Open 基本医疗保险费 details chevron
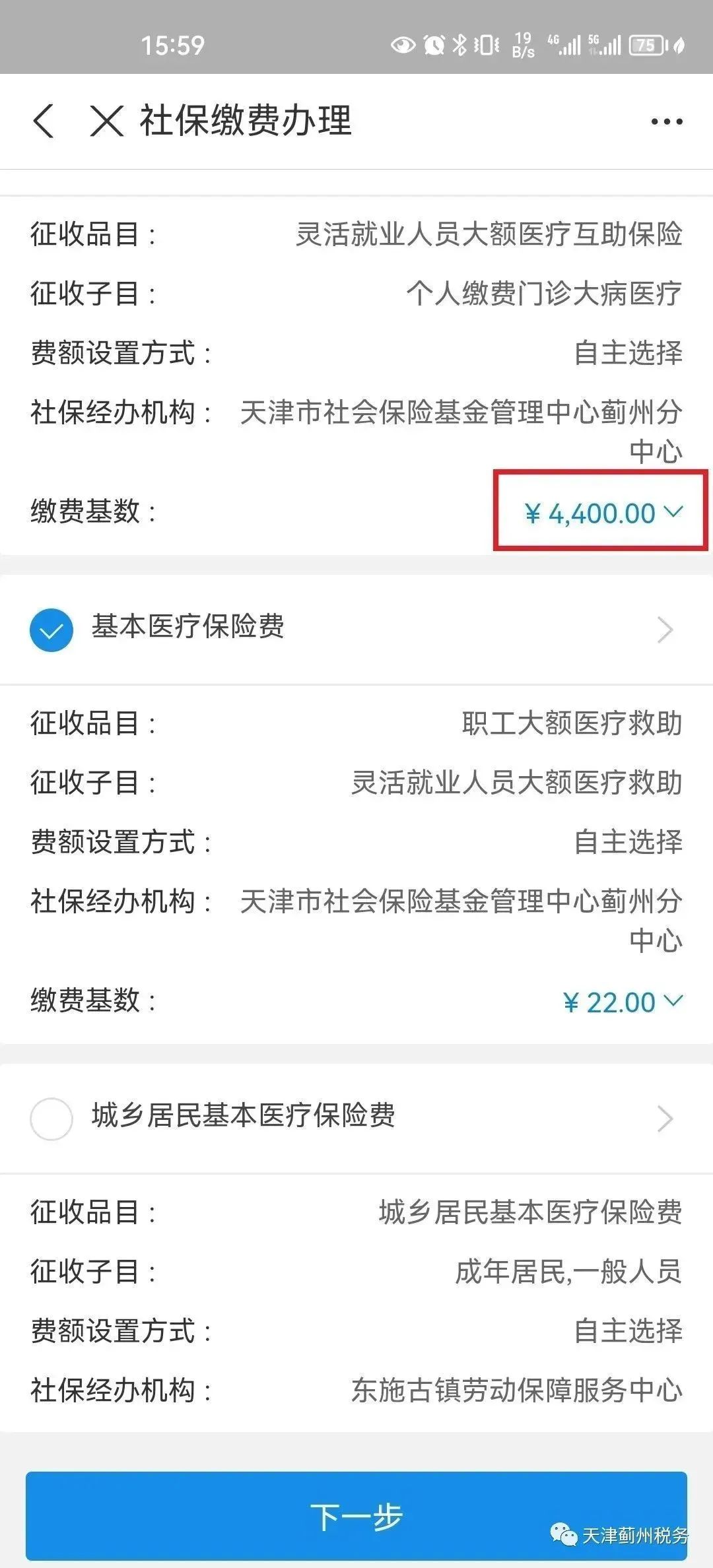 pos(665,630)
